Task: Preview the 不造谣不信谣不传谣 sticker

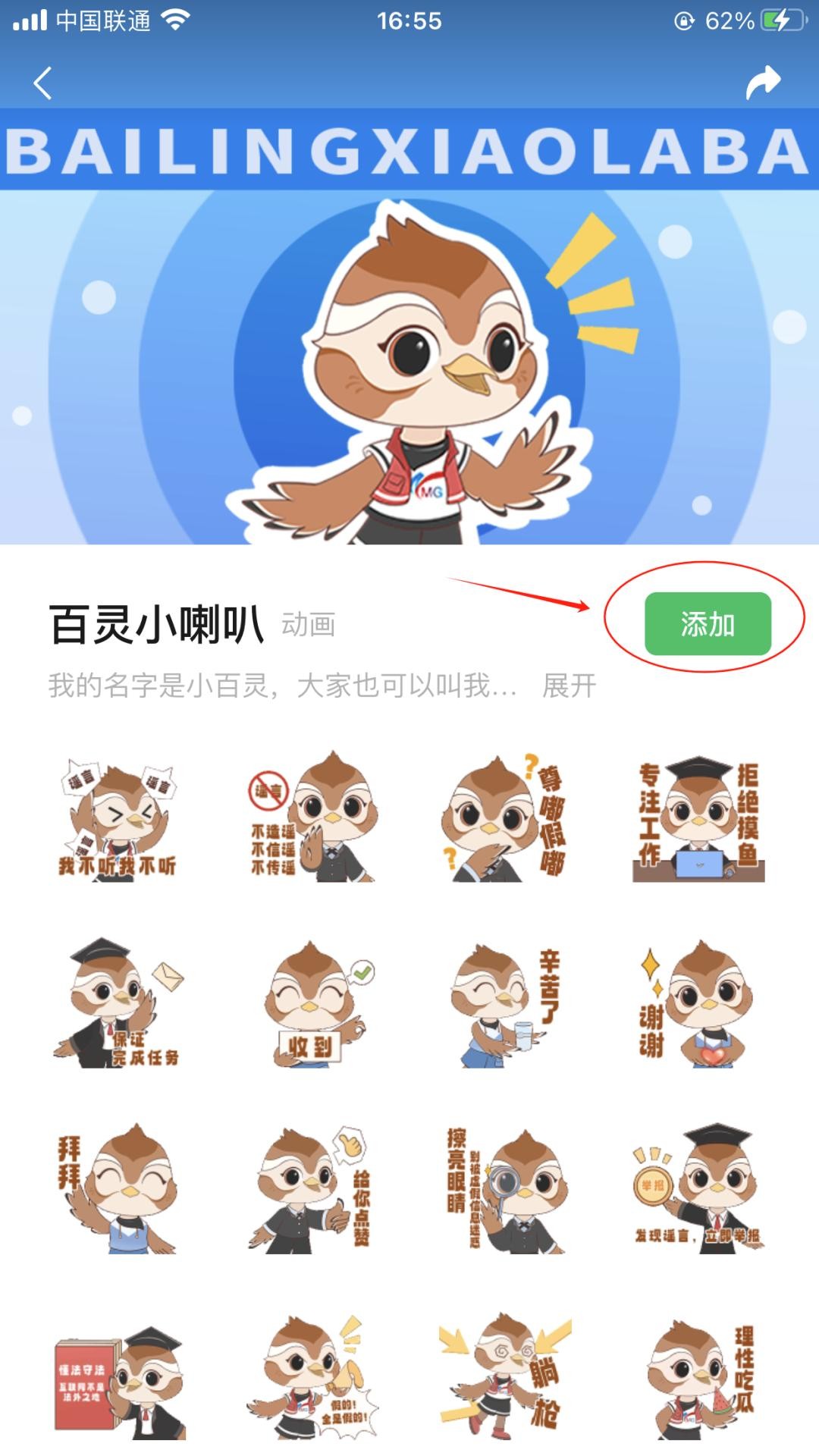Action: pyautogui.click(x=312, y=819)
